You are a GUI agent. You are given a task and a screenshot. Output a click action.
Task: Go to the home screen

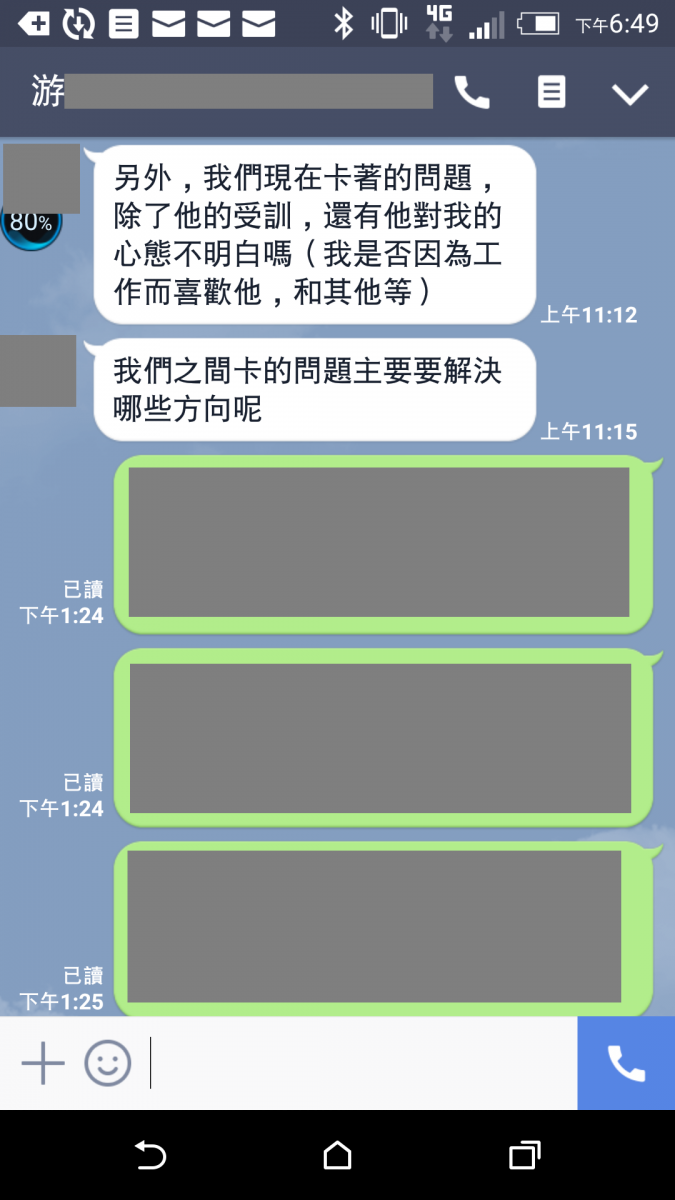pos(338,1156)
